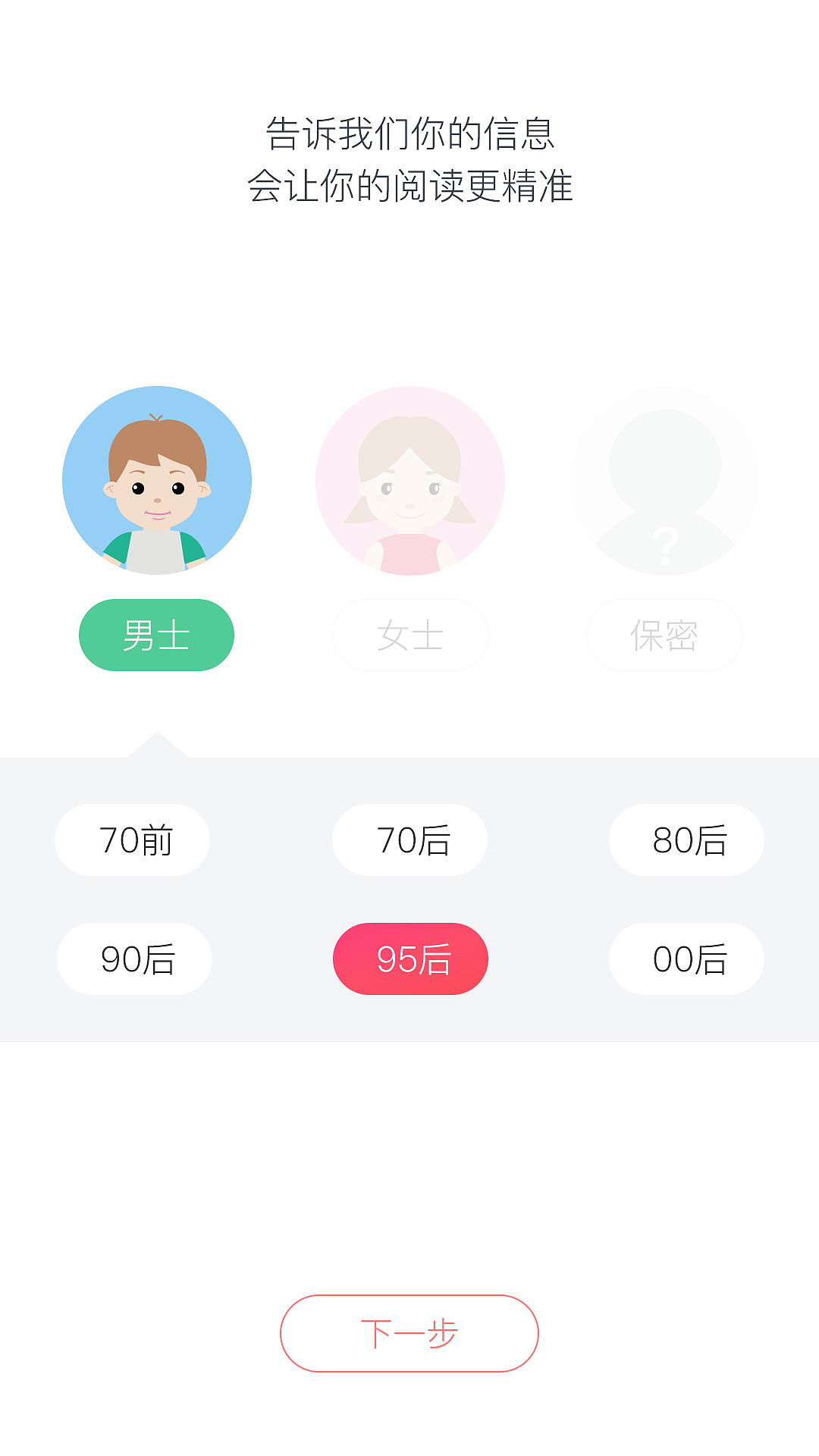This screenshot has height=1456, width=819.
Task: Choose the 保密 privacy option
Action: [x=664, y=635]
